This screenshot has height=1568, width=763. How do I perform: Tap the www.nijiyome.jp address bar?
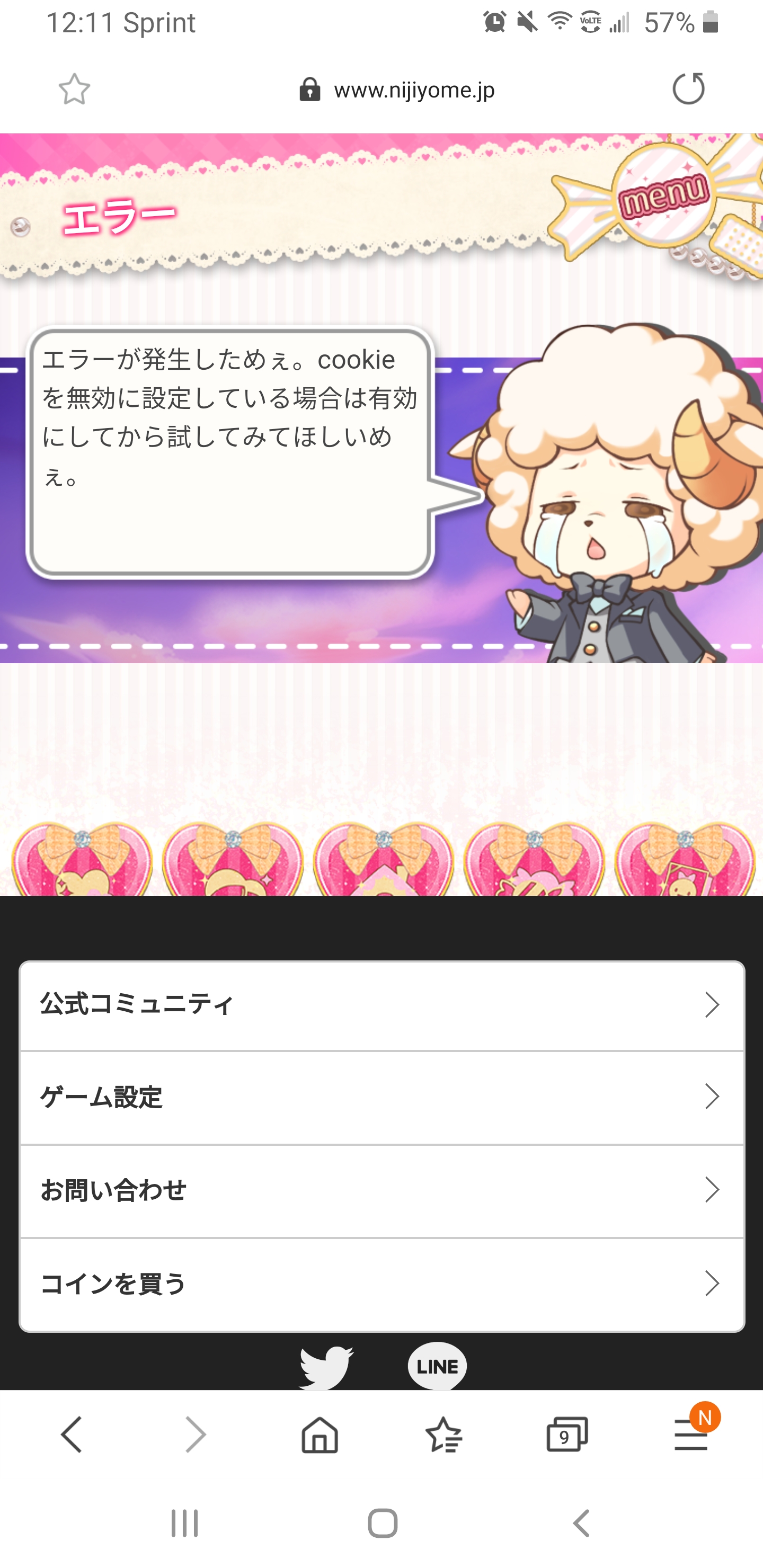click(x=397, y=90)
